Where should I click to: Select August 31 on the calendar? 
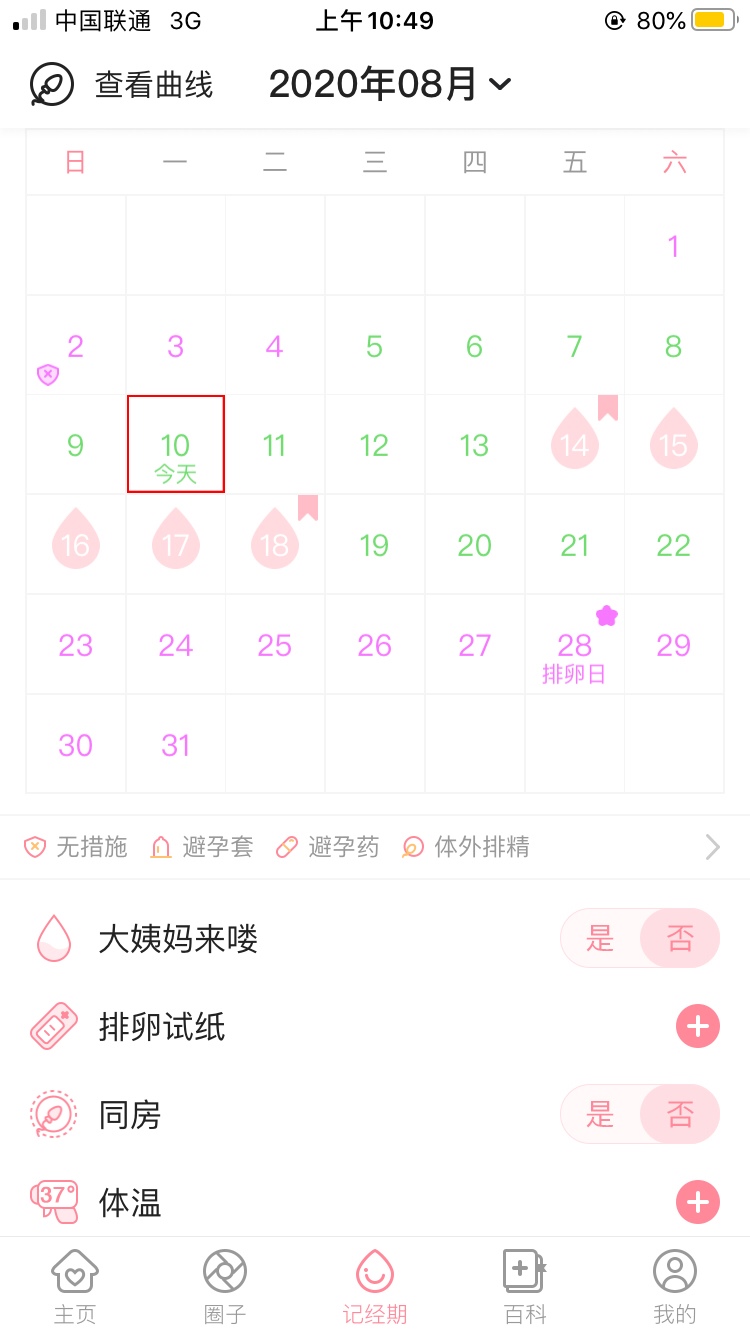(x=176, y=745)
